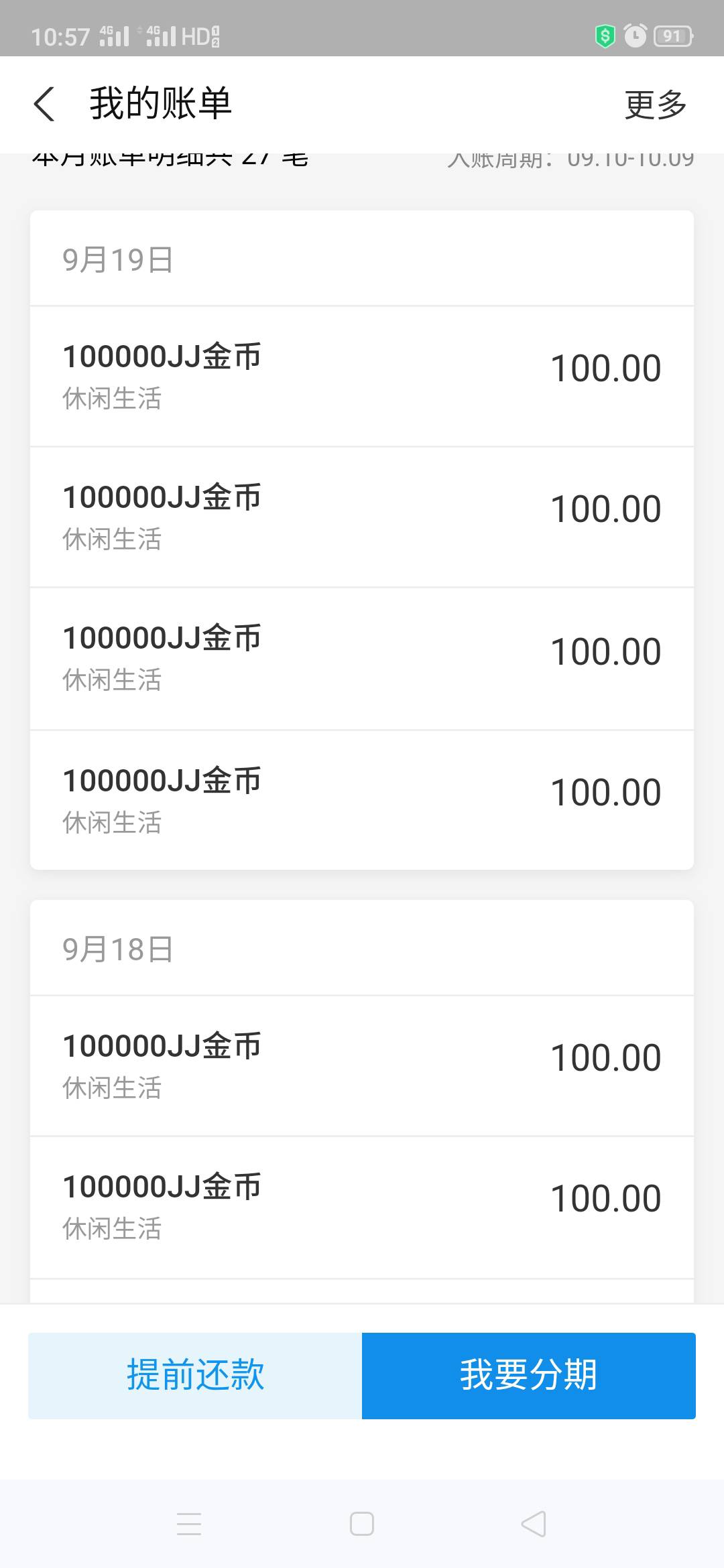Screen dimensions: 724x1568
Task: Tap the blue 我要分期 button
Action: [x=529, y=1376]
